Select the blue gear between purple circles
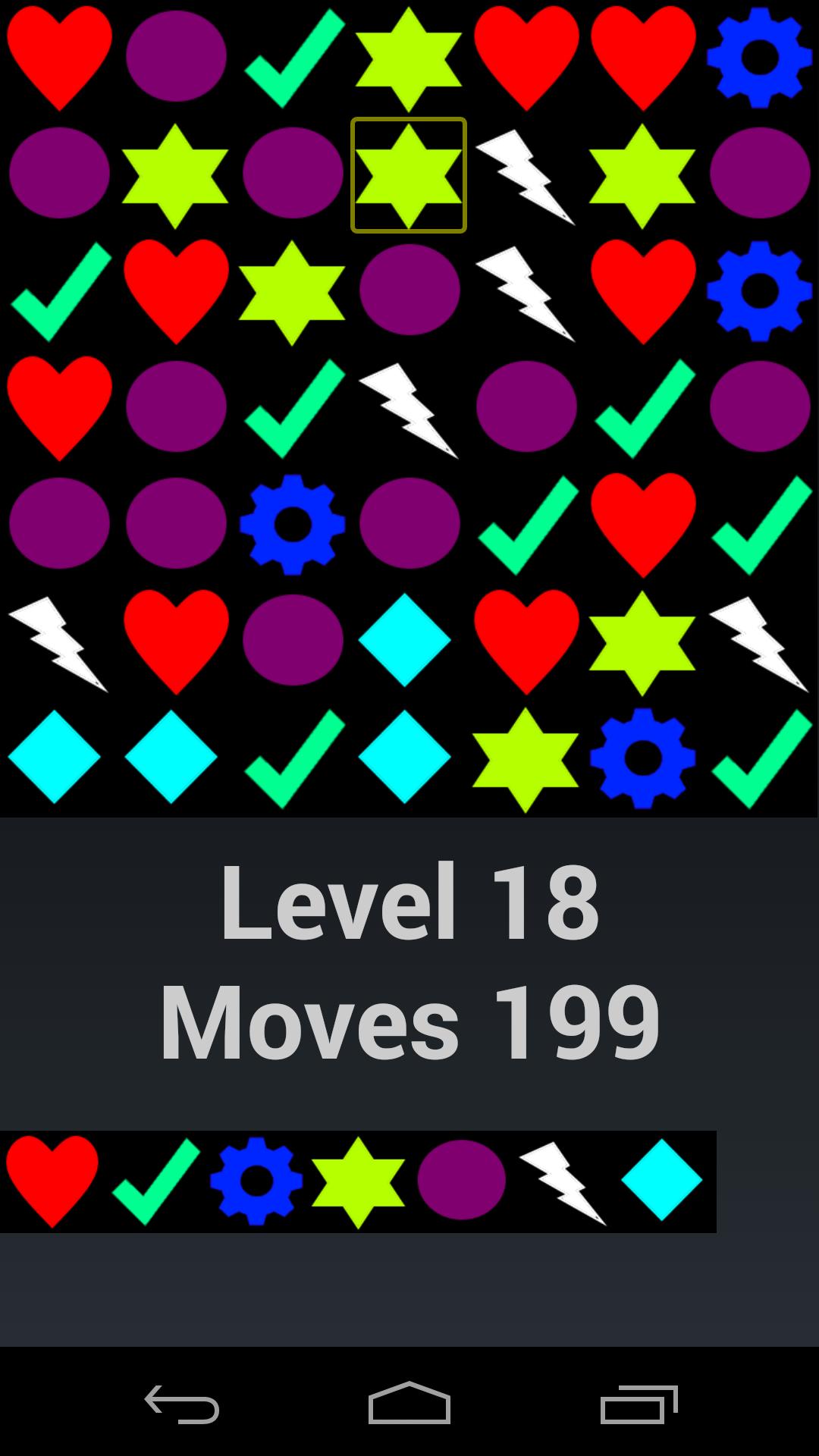The height and width of the screenshot is (1456, 819). 293,524
